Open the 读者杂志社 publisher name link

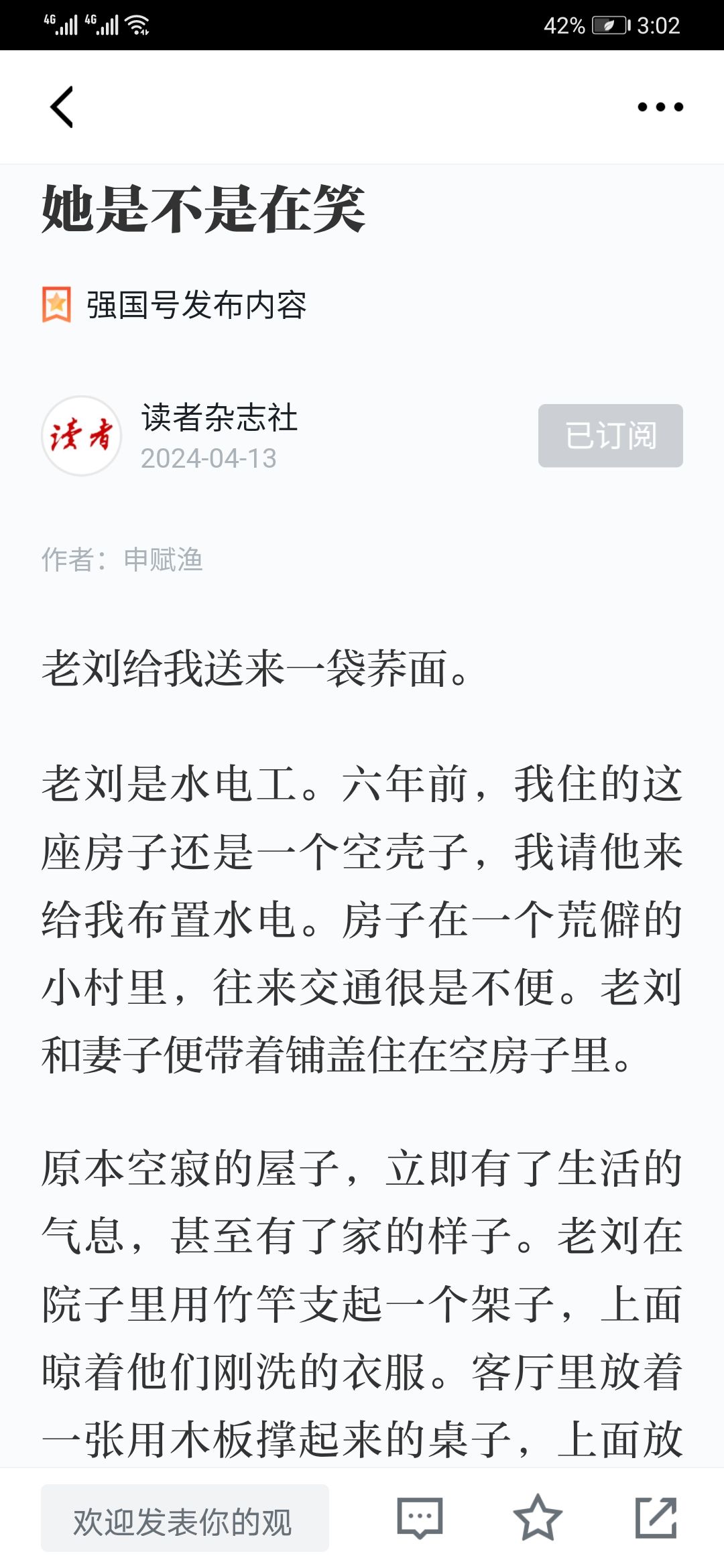(219, 417)
